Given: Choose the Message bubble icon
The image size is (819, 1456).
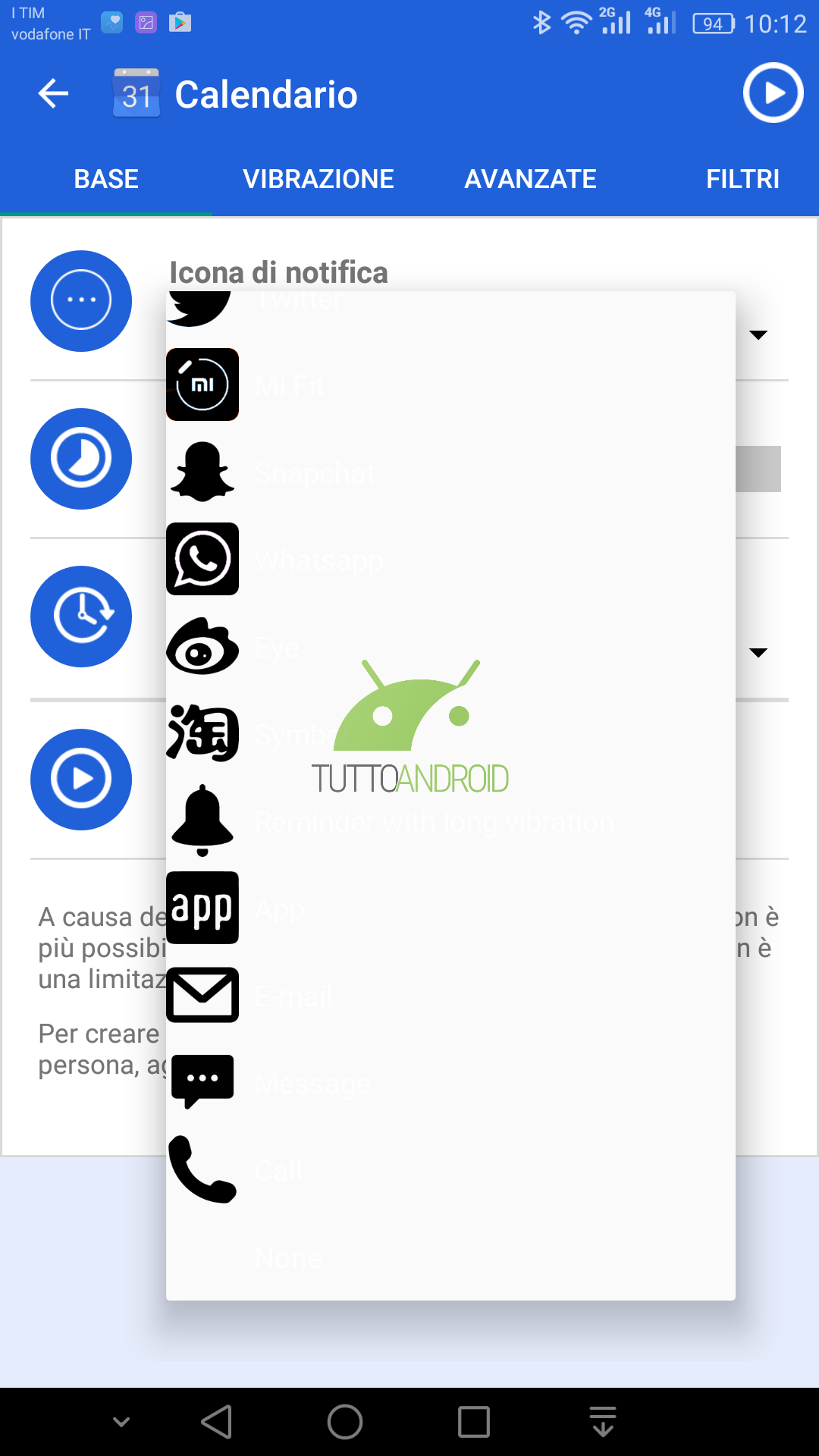Looking at the screenshot, I should 450,1083.
